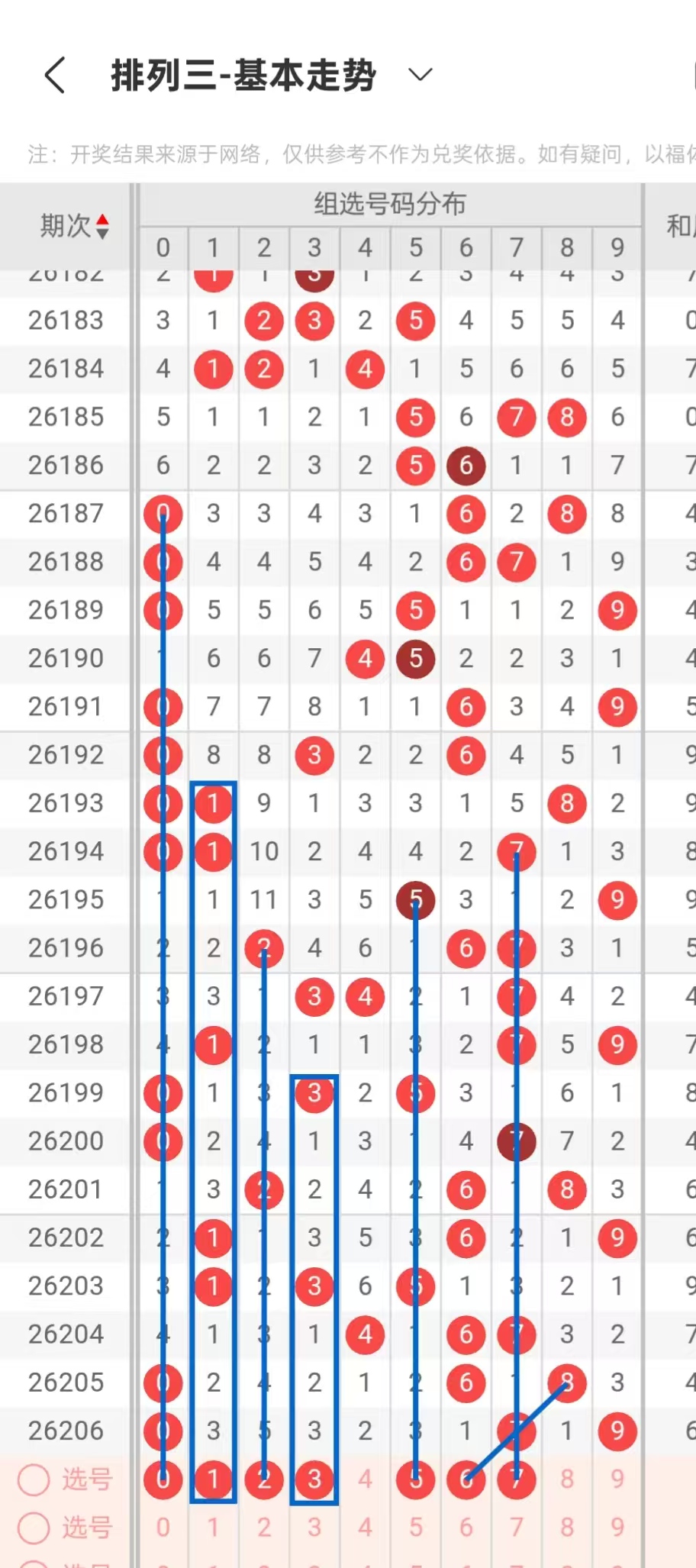696x1568 pixels.
Task: Pick uncircled number 4 in the circled 选号 row
Action: point(365,1479)
